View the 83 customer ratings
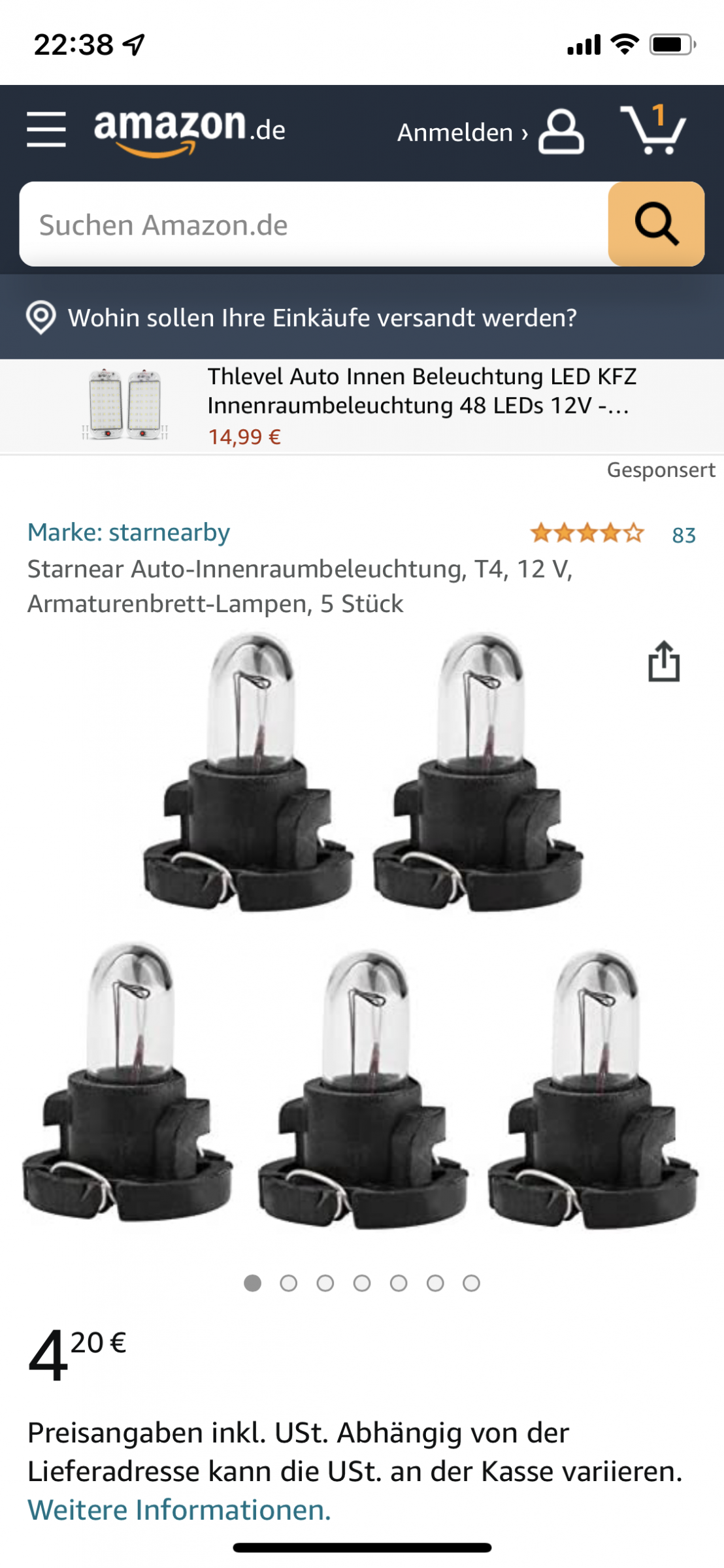Image resolution: width=724 pixels, height=1568 pixels. click(x=683, y=535)
